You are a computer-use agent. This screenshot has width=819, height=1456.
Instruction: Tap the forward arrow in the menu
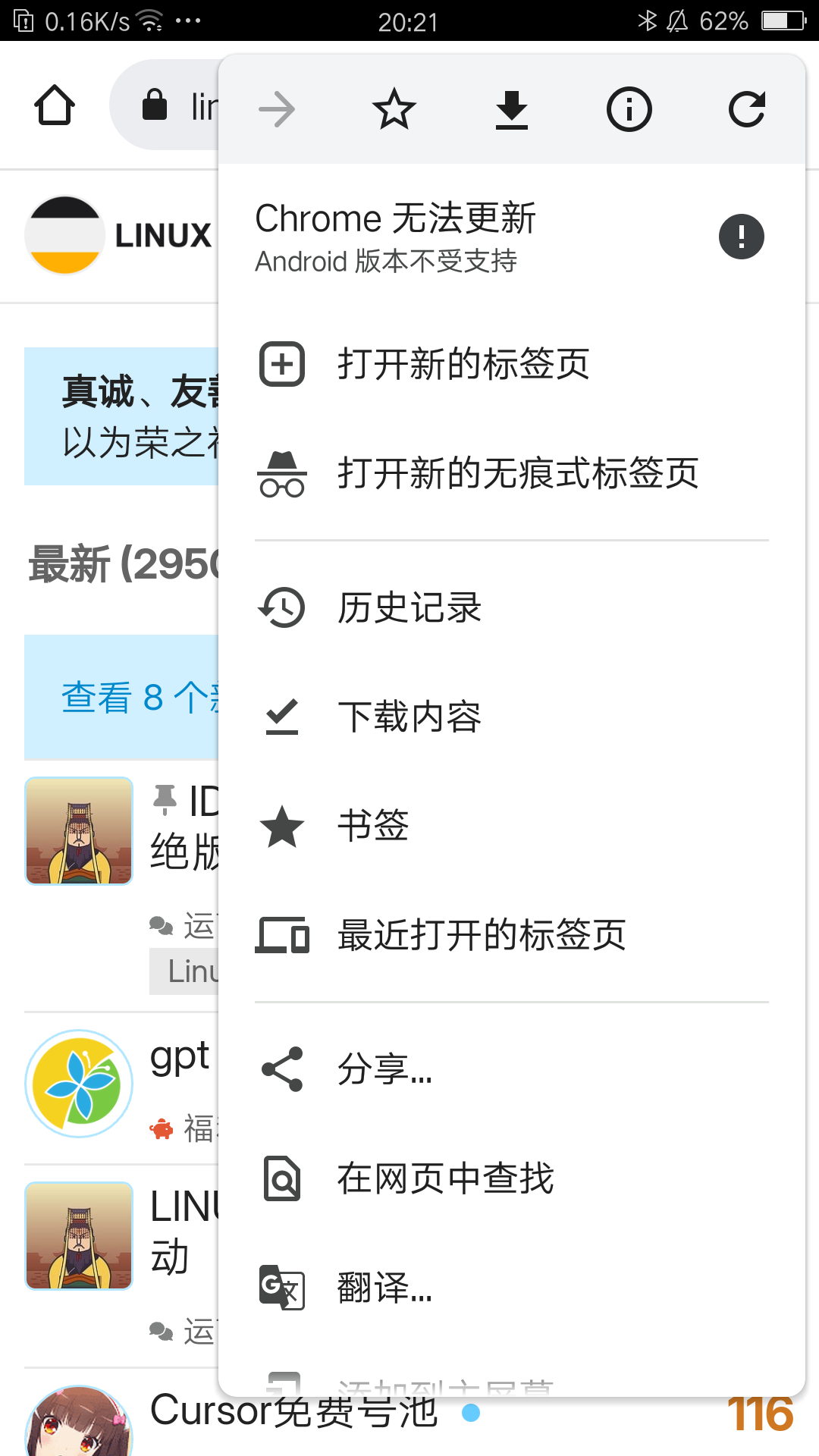(x=277, y=110)
